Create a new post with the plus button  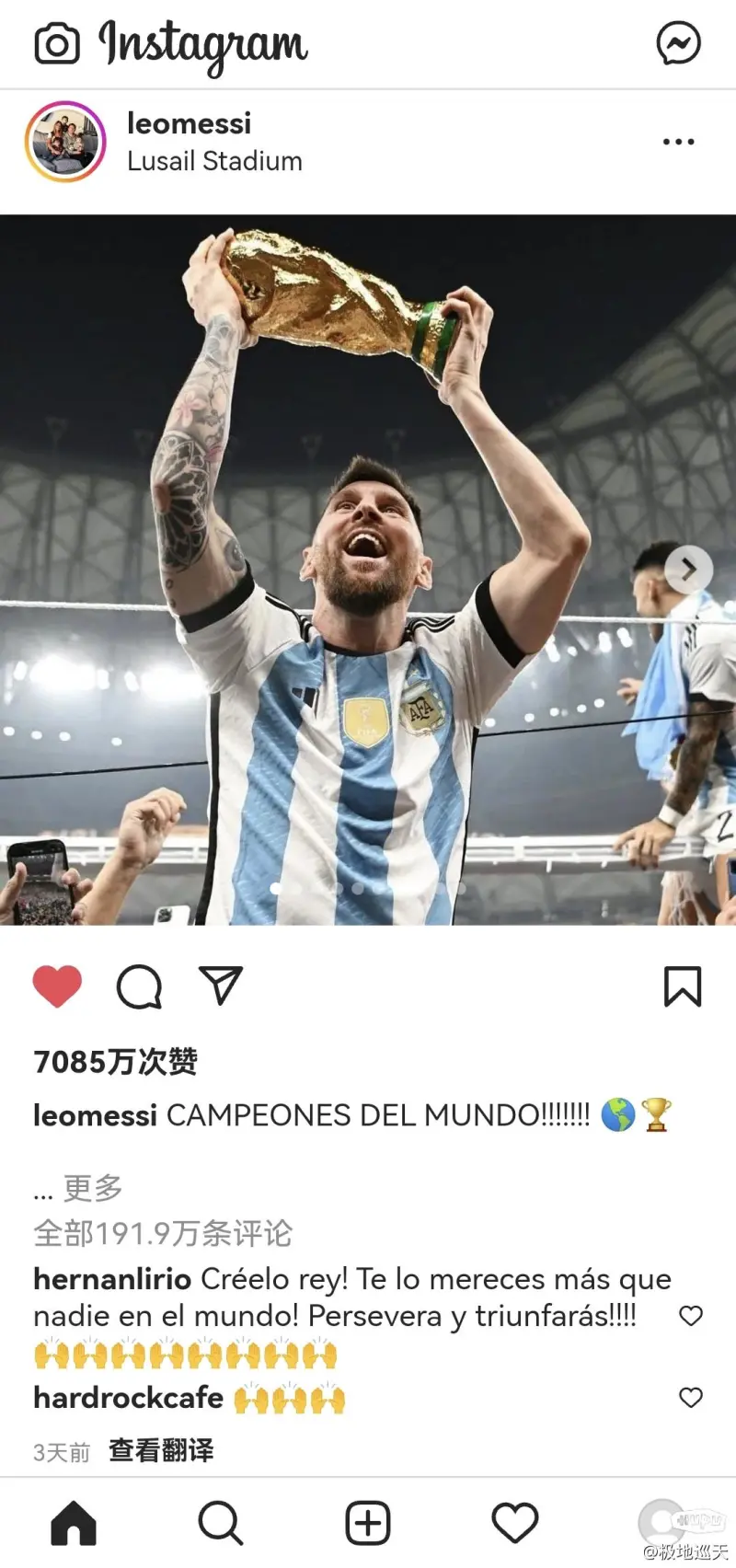[368, 1523]
